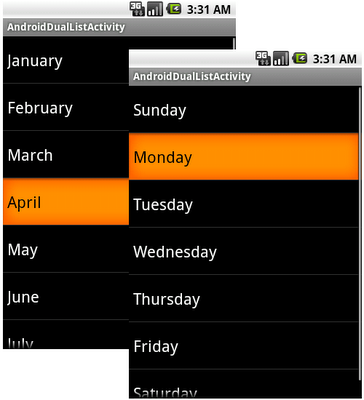This screenshot has width=364, height=400.
Task: Select Wednesday from the list
Action: tap(244, 251)
